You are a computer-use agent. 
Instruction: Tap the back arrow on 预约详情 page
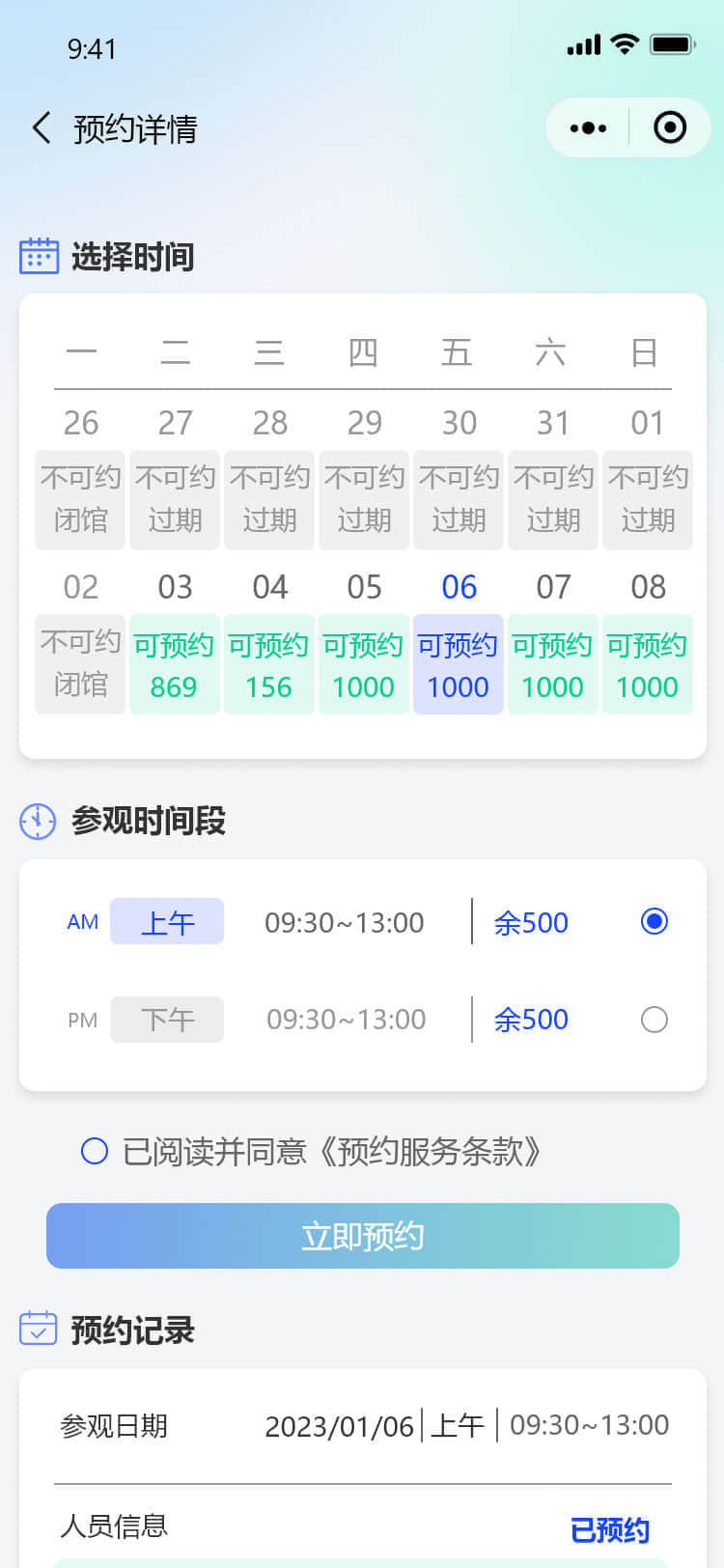40,126
